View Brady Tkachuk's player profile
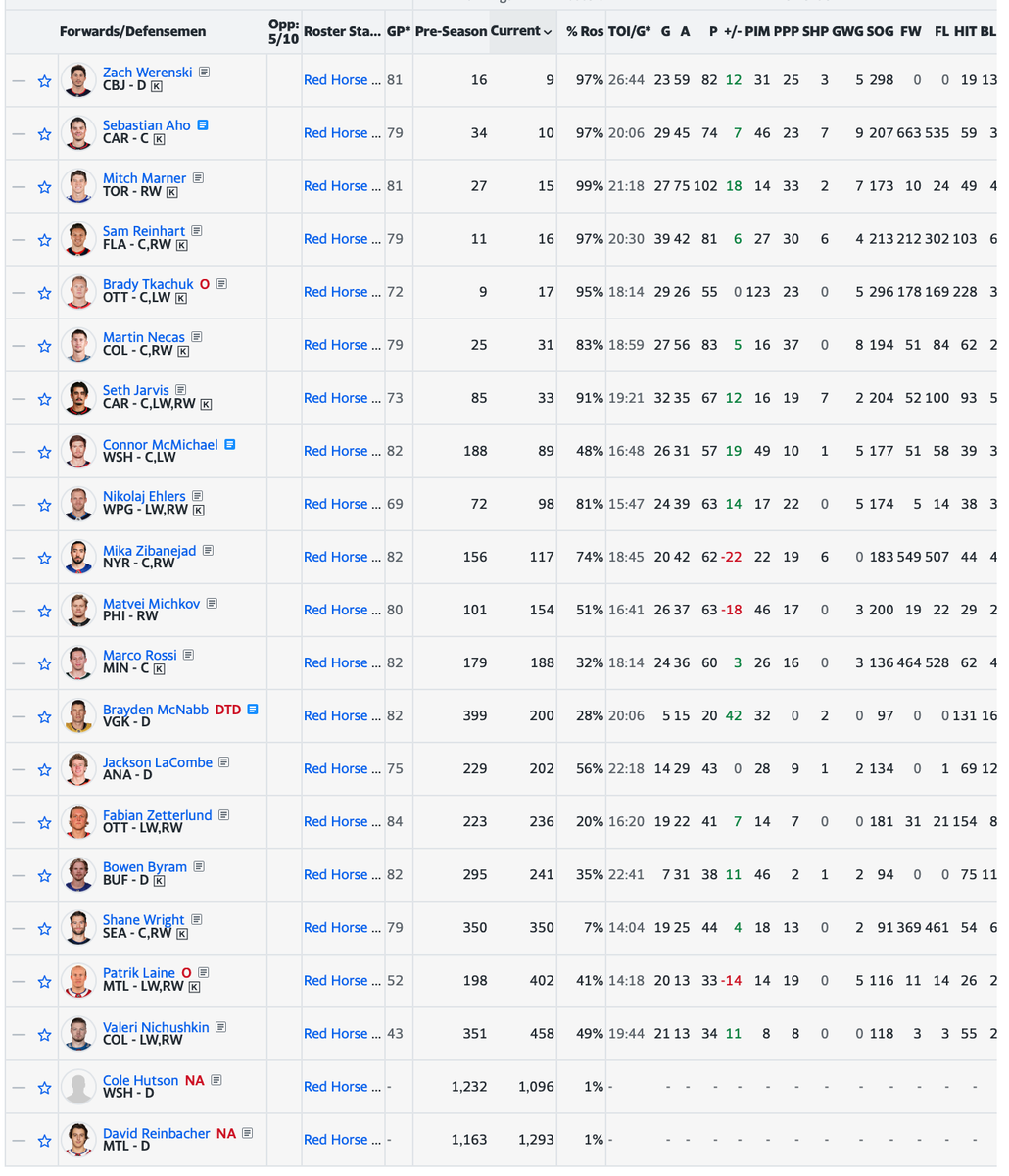Screen dimensions: 1009x1176 click(148, 284)
